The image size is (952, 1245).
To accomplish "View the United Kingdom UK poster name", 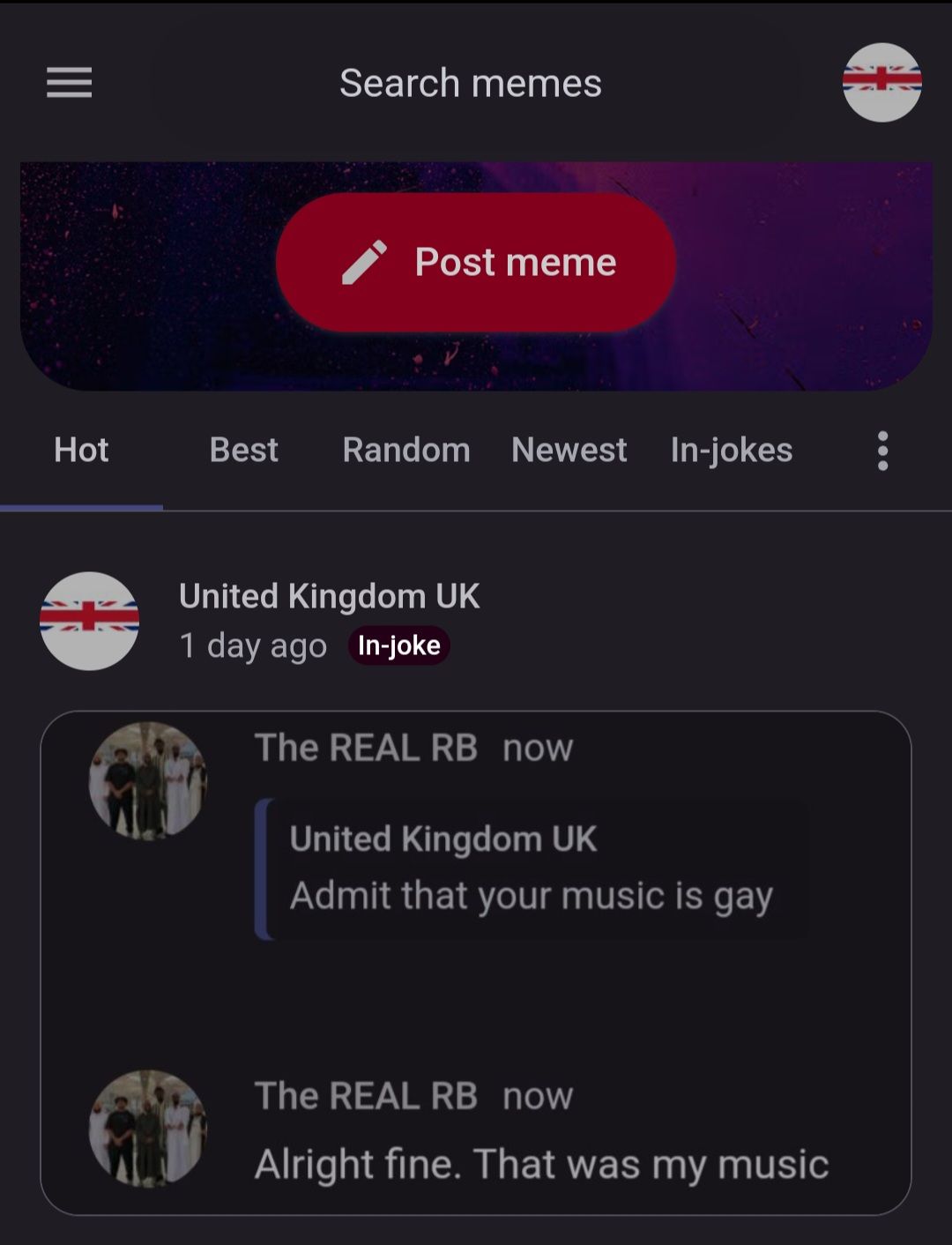I will pos(329,597).
